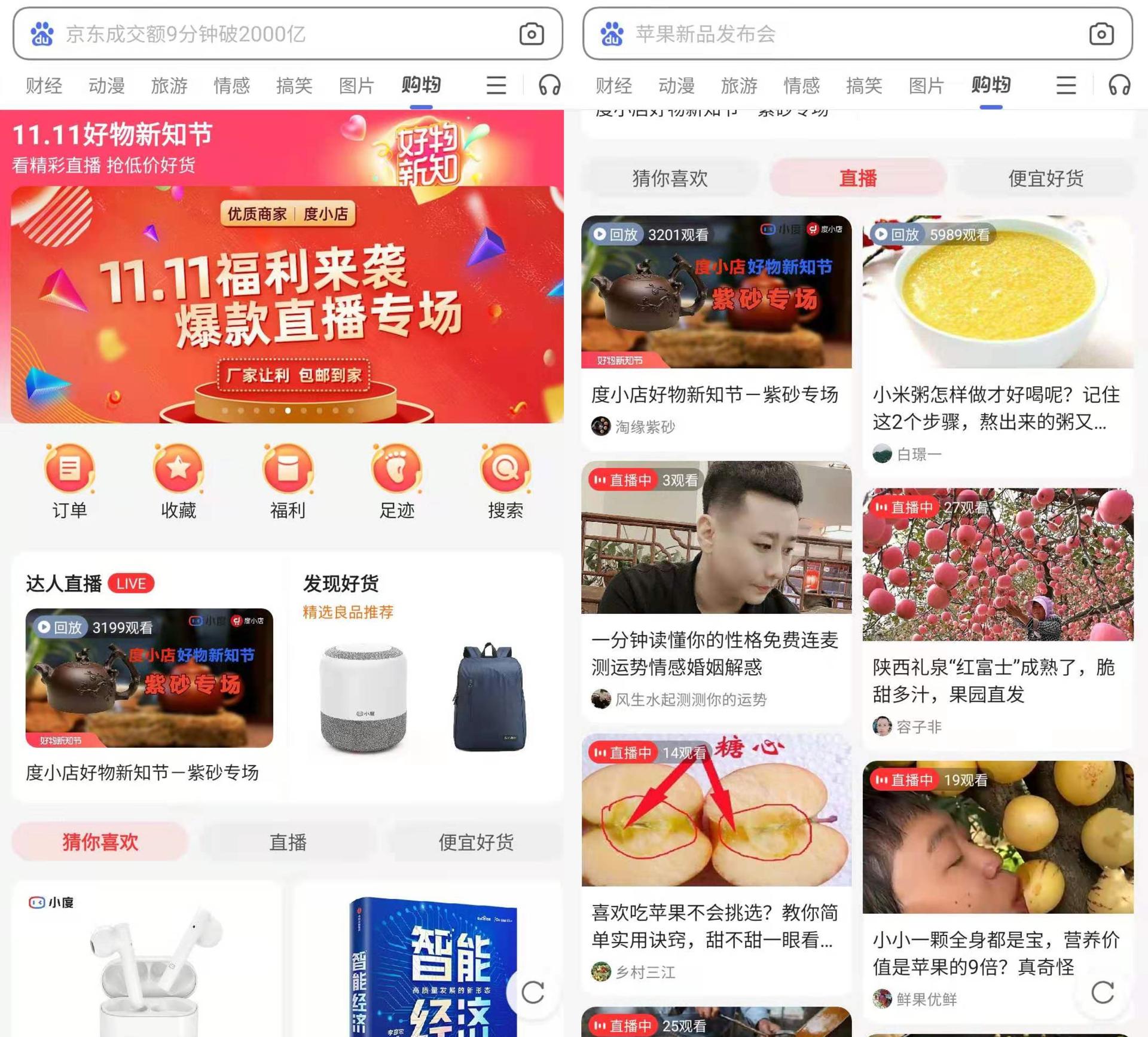Open the 订单 orders shortcut
Image resolution: width=1148 pixels, height=1037 pixels.
[x=69, y=479]
